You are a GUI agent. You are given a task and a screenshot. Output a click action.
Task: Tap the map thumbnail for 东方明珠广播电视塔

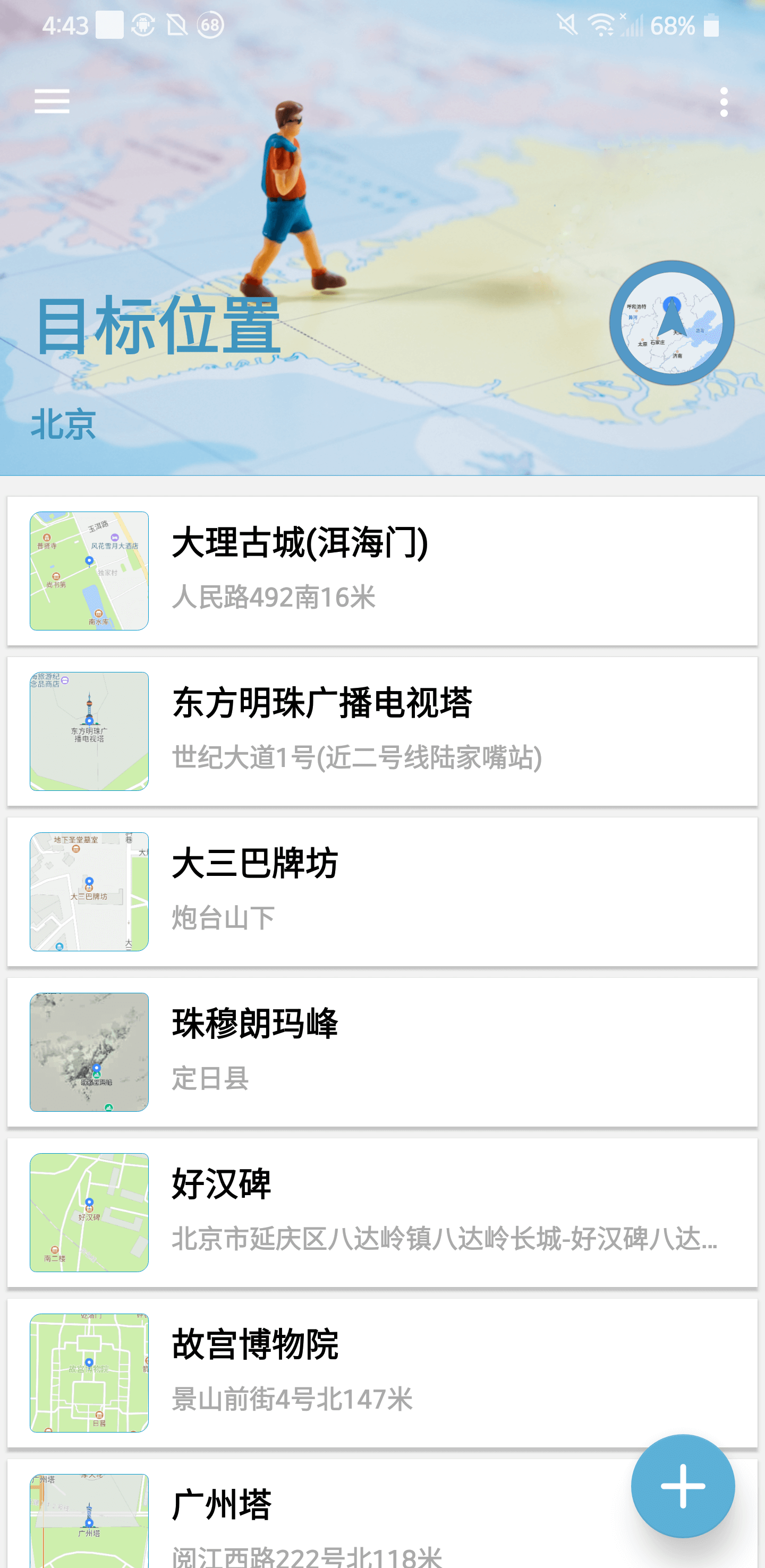88,730
